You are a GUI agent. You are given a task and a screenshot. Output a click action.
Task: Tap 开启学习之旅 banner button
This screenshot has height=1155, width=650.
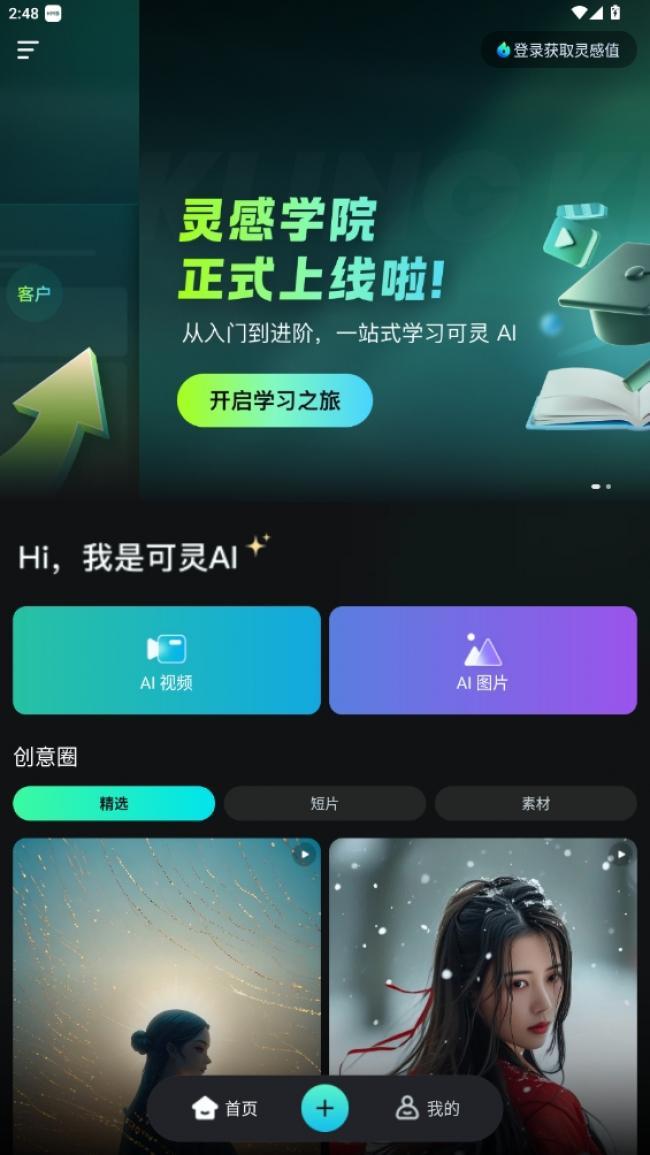tap(275, 401)
